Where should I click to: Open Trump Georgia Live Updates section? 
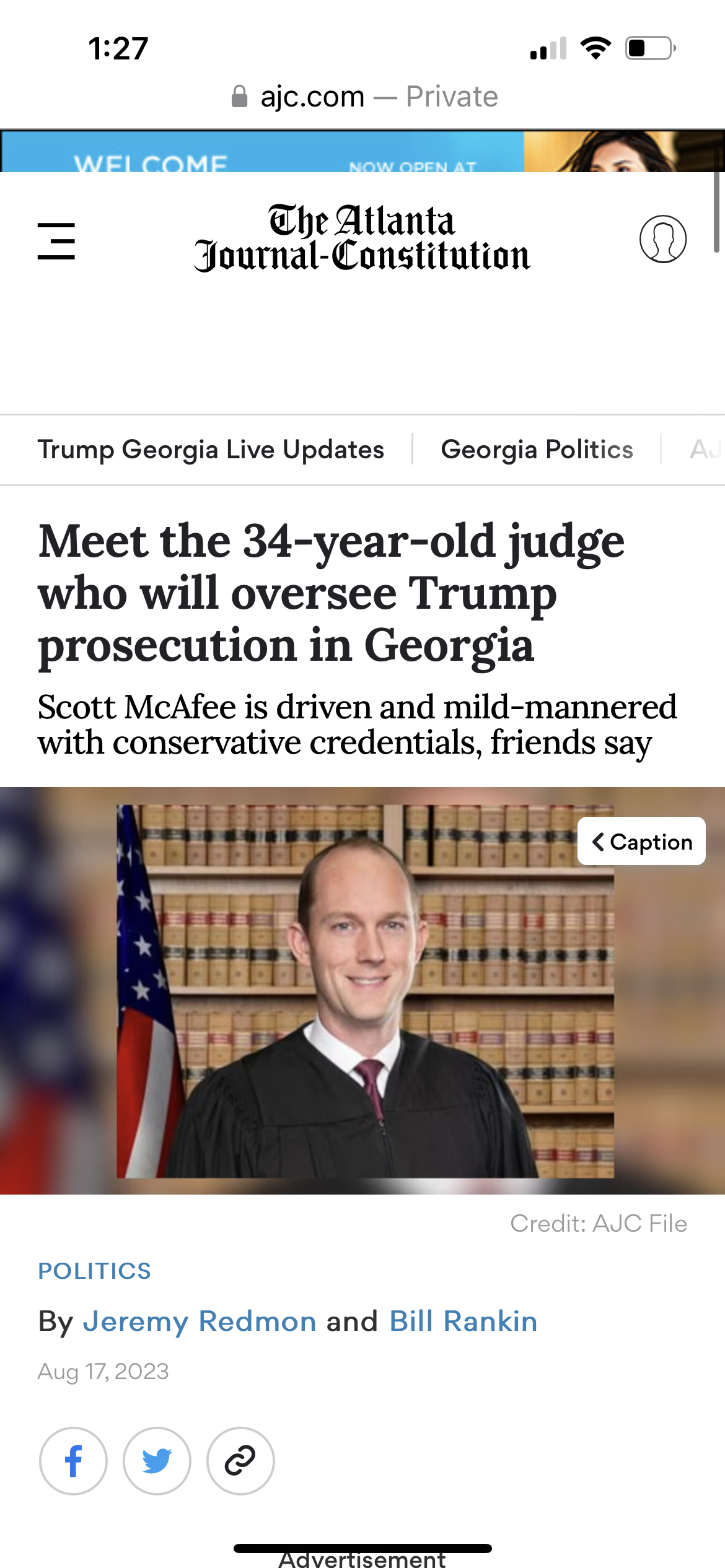pyautogui.click(x=211, y=450)
